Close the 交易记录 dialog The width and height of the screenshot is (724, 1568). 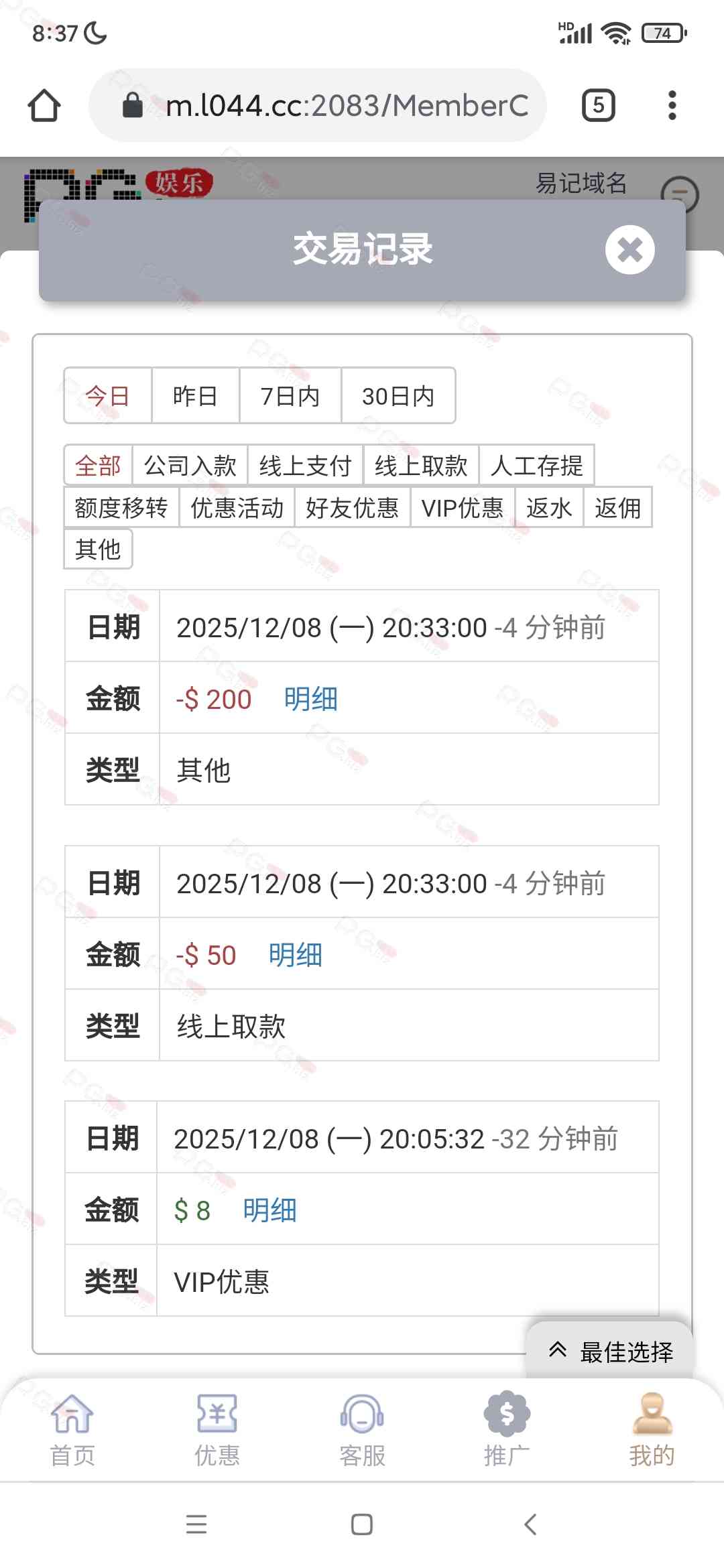pos(629,250)
